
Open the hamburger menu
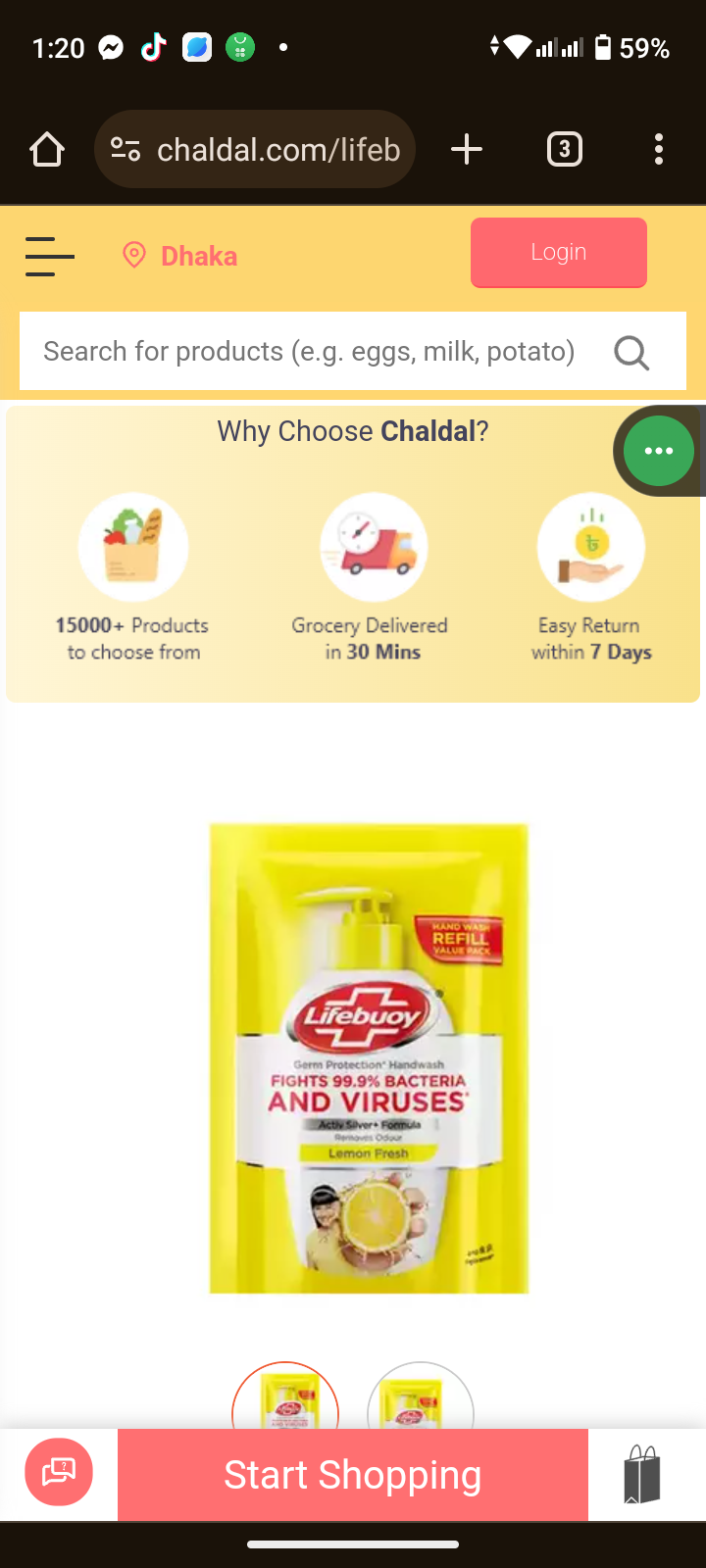click(x=49, y=256)
